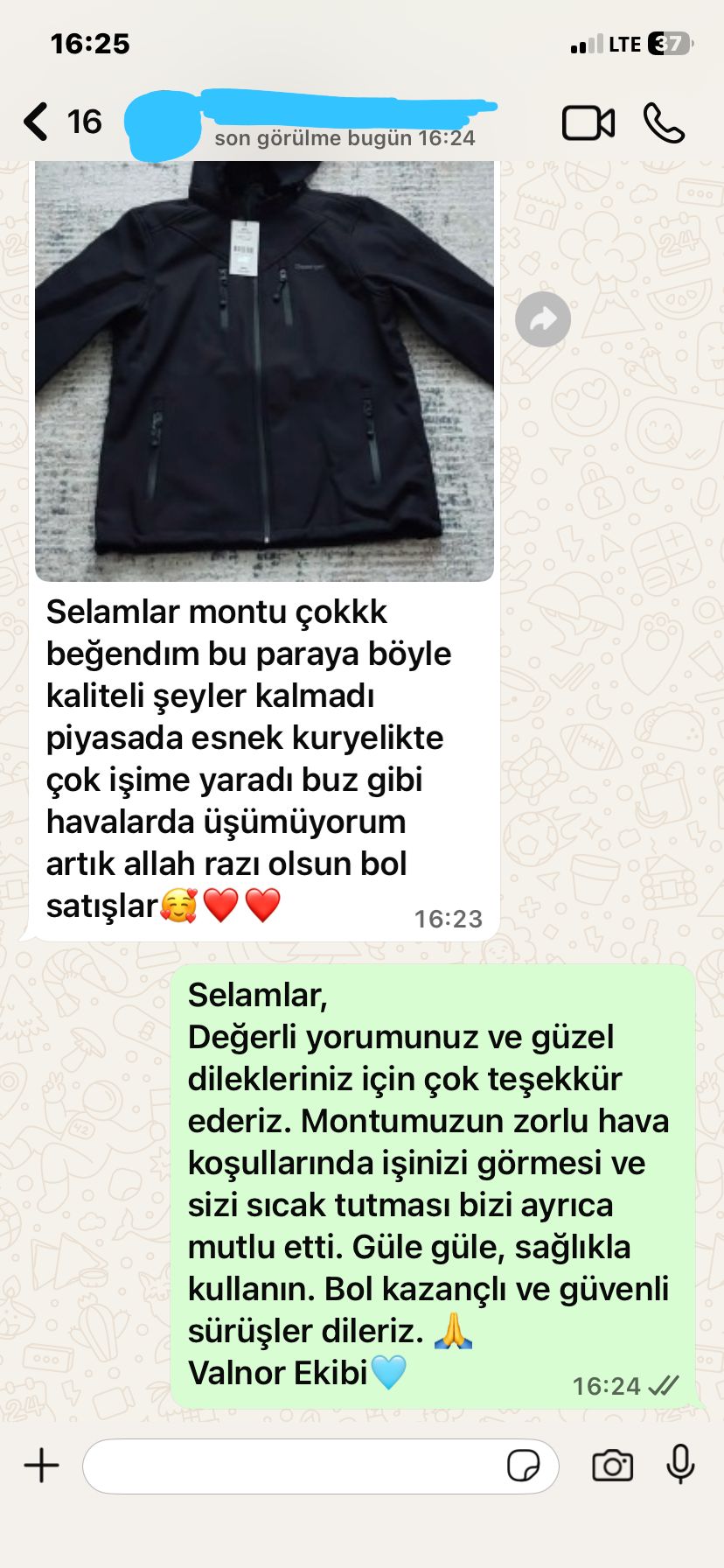Open the black jacket photo
Screen dimensions: 724x1568
(264, 367)
